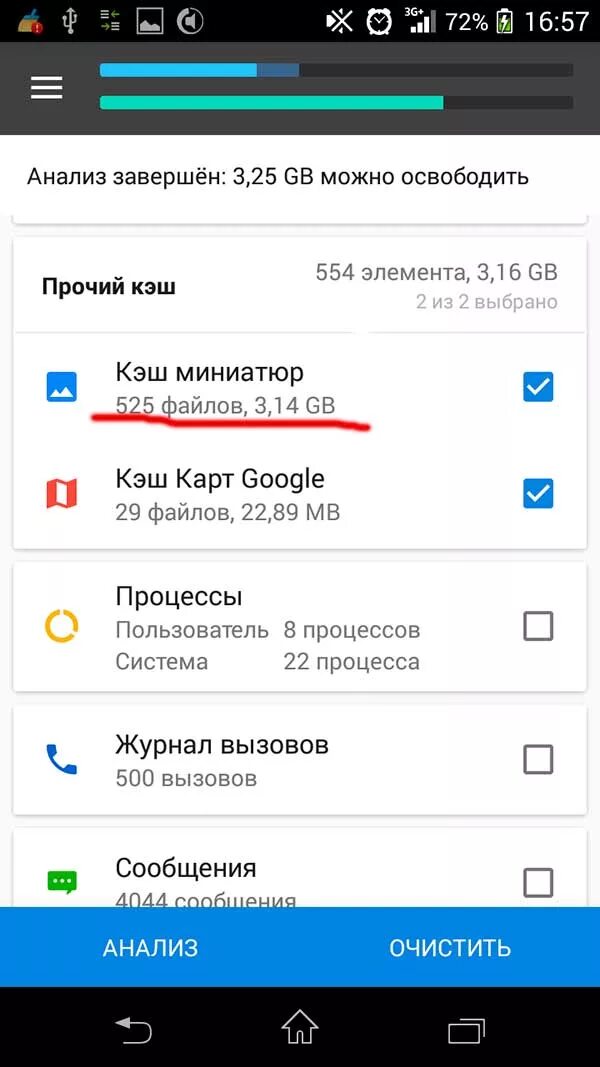Image resolution: width=600 pixels, height=1067 pixels.
Task: Select the Процессы checkbox
Action: tap(538, 627)
